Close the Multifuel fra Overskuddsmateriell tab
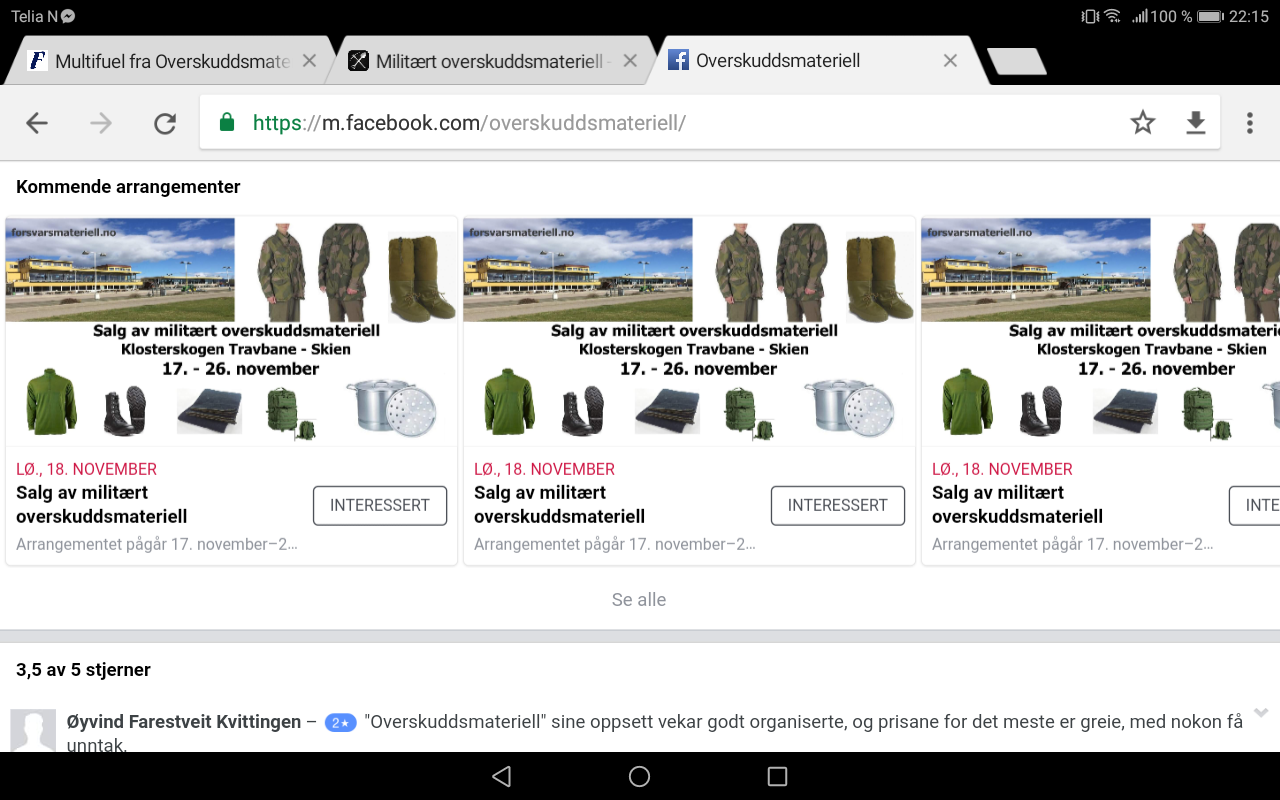Viewport: 1280px width, 800px height. [309, 61]
